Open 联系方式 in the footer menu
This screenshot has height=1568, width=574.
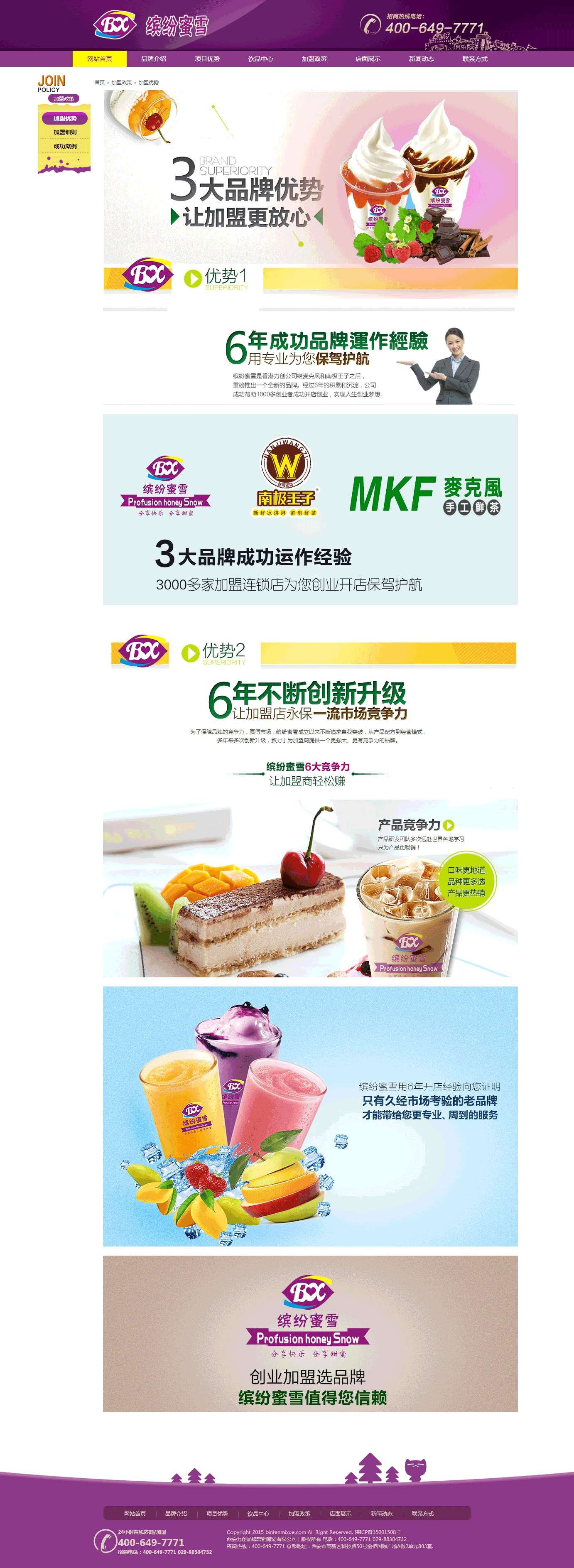(422, 1513)
